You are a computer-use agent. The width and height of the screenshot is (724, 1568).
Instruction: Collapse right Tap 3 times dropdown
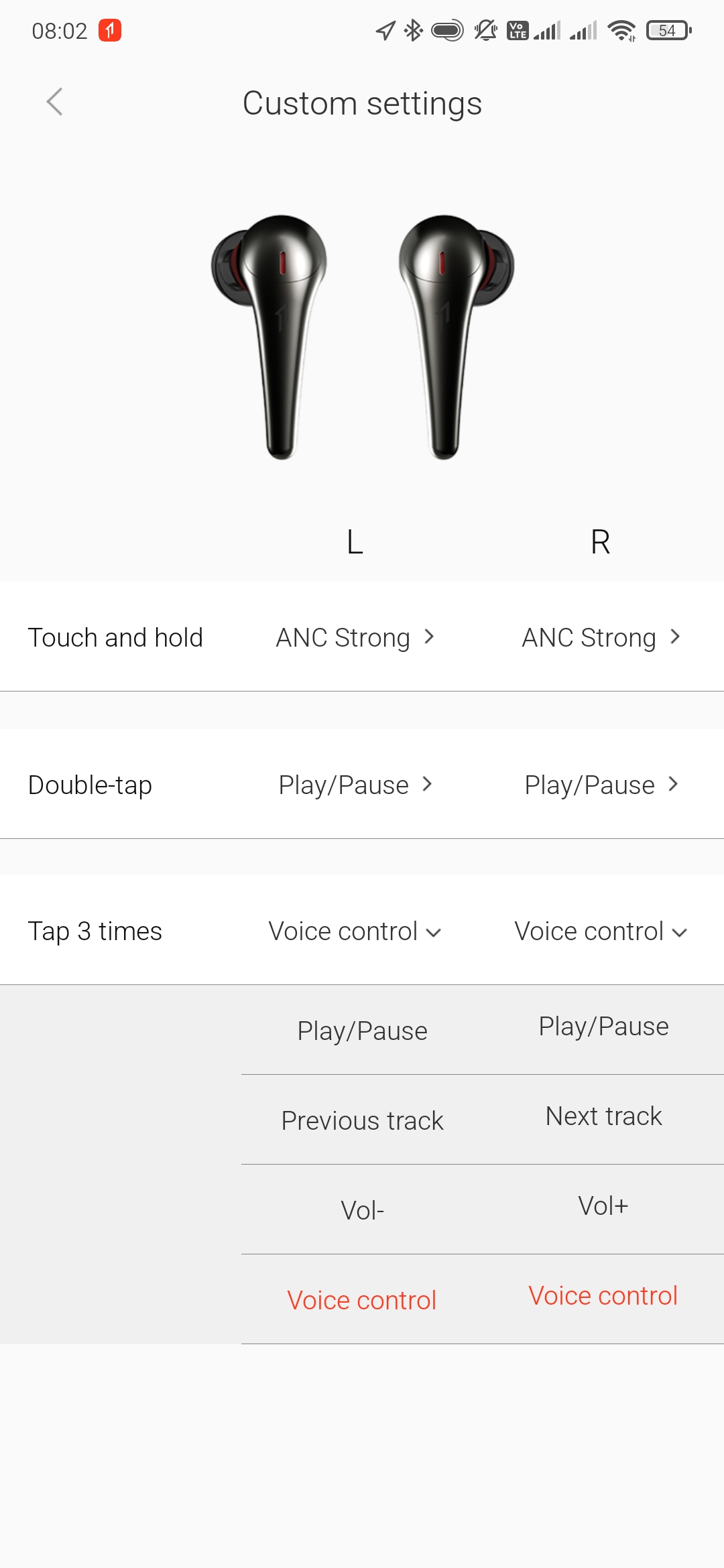601,931
